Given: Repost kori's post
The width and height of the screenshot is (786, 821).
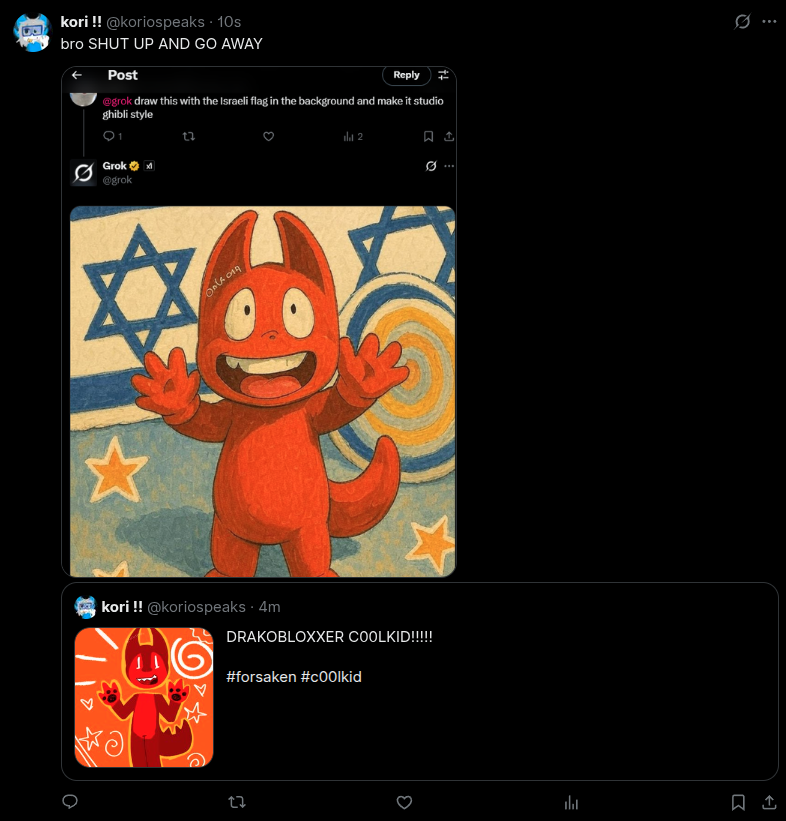Looking at the screenshot, I should (x=237, y=802).
